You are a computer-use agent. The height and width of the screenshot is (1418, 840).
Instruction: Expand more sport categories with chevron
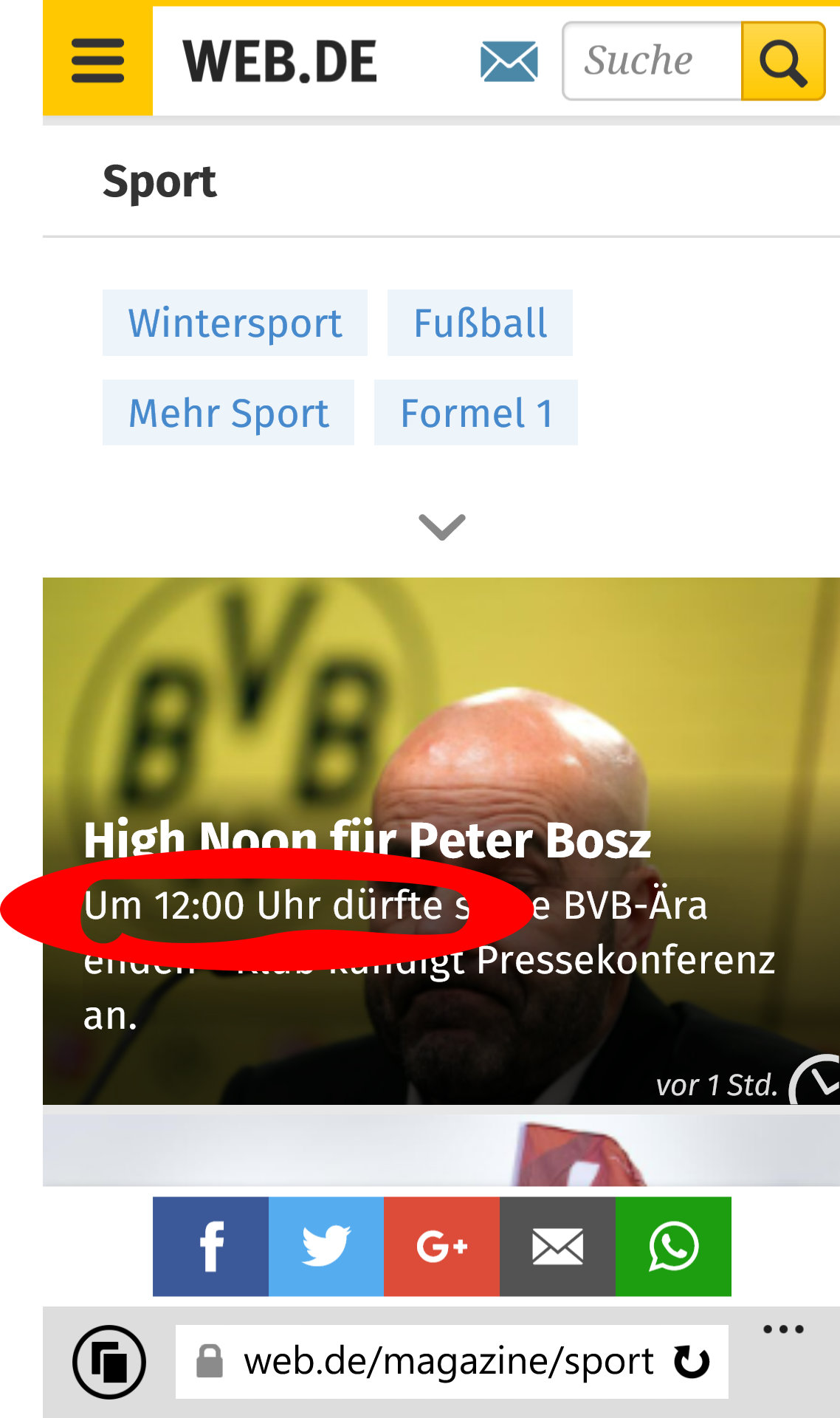(x=441, y=527)
